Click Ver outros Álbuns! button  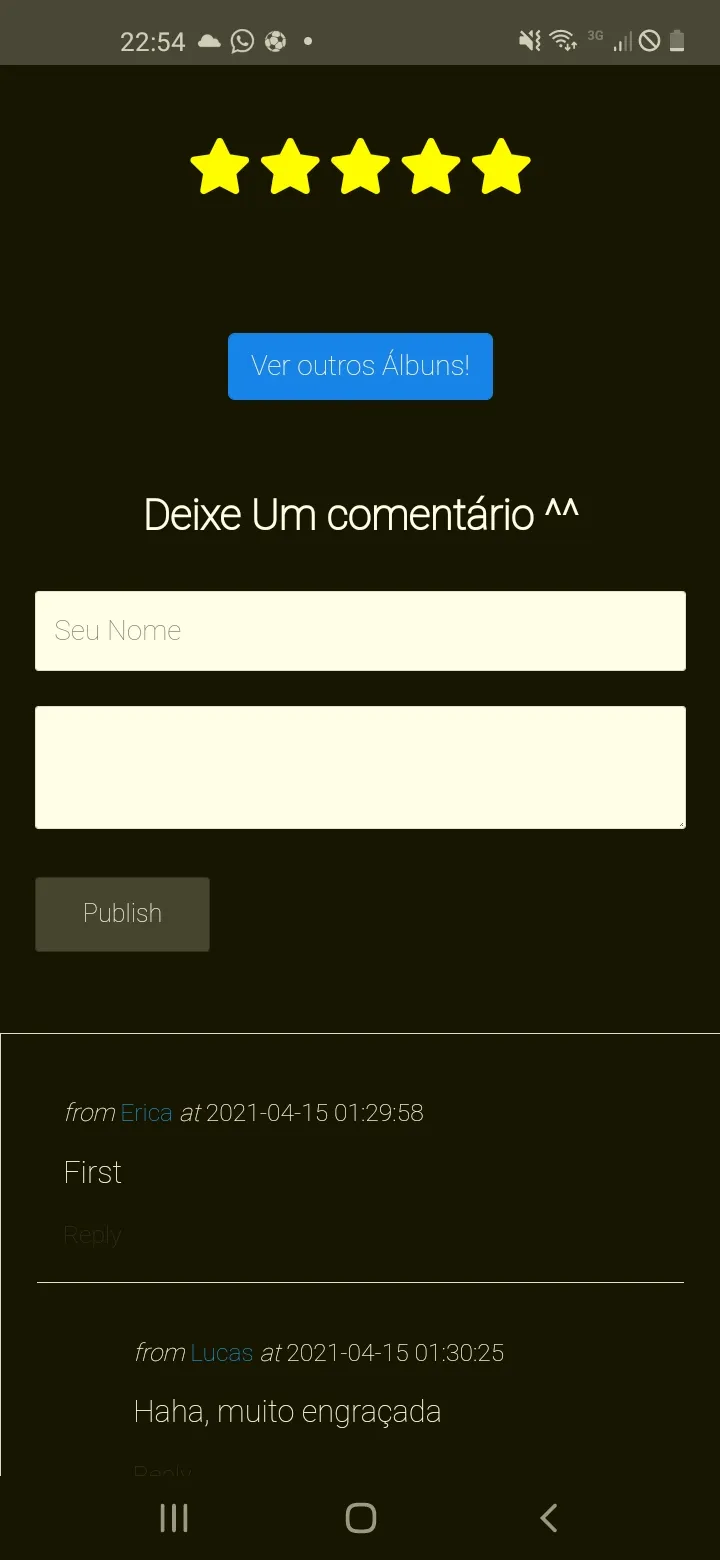tap(360, 366)
